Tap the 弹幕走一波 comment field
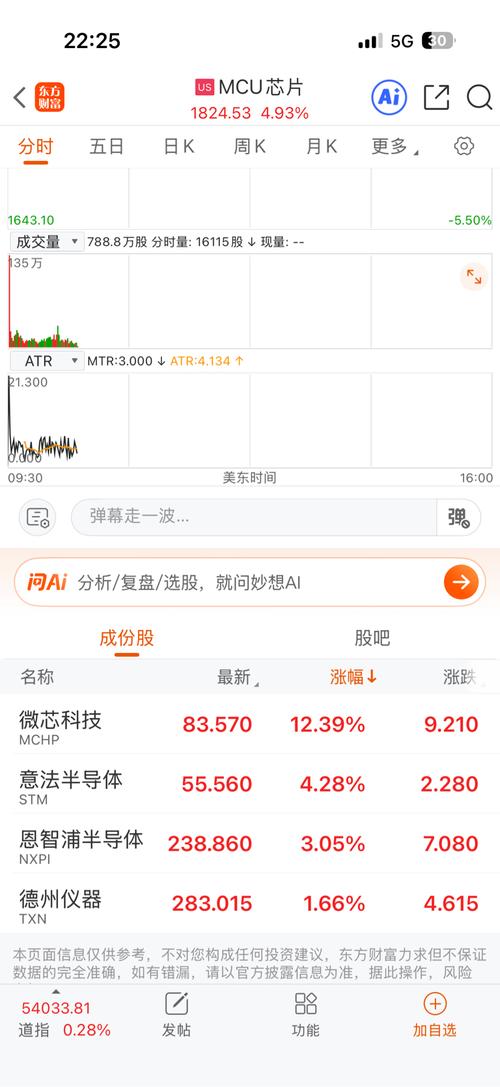500x1087 pixels. point(254,516)
